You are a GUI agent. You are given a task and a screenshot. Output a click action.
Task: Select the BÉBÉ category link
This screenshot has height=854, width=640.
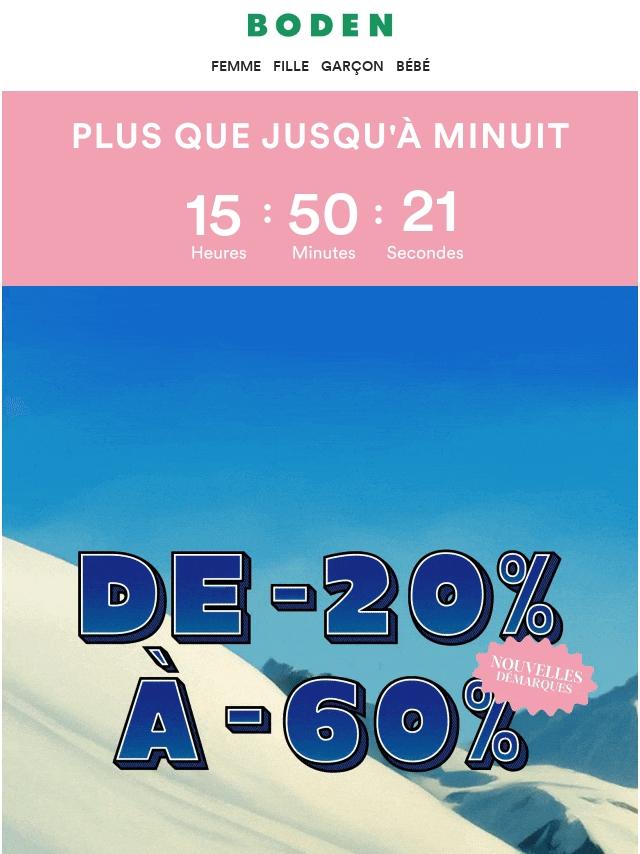click(x=413, y=67)
